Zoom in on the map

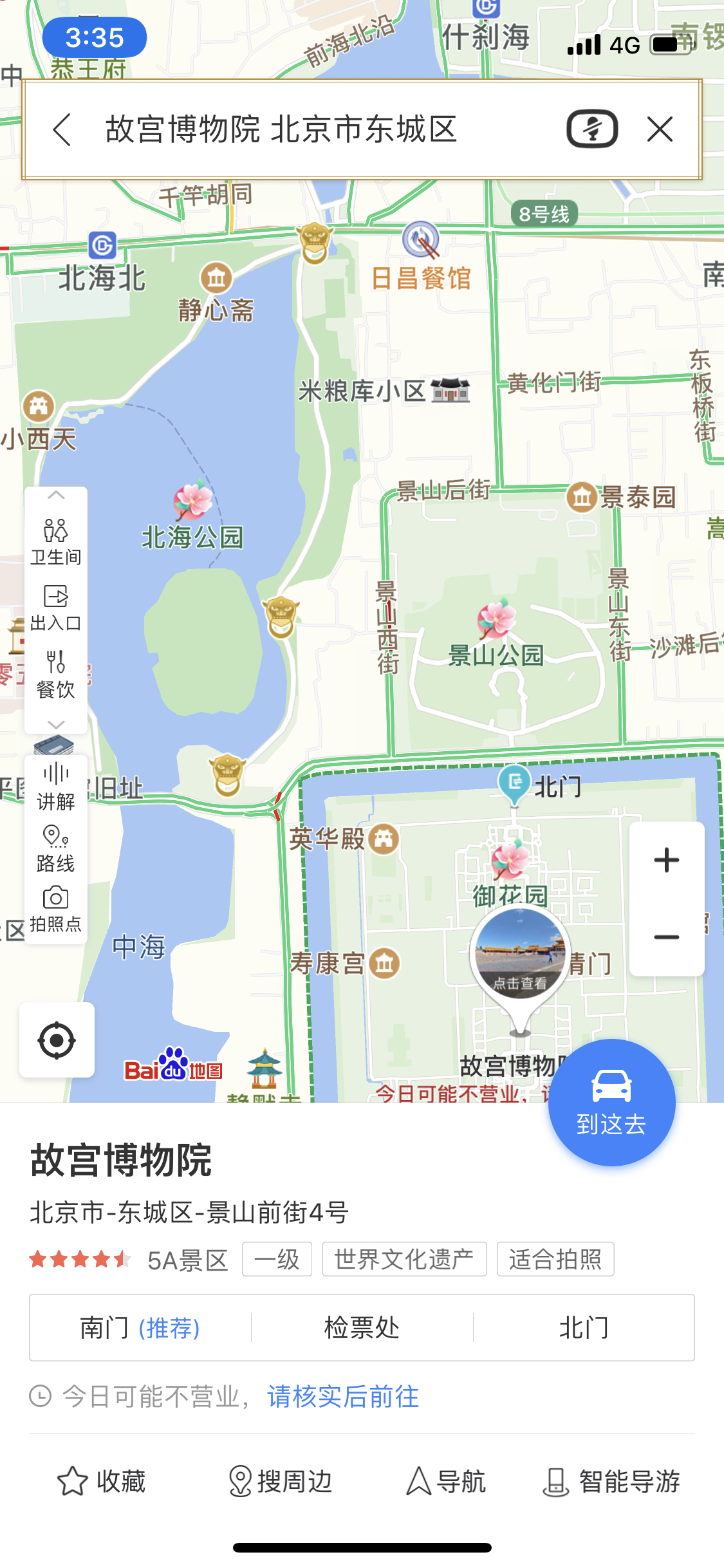[666, 861]
